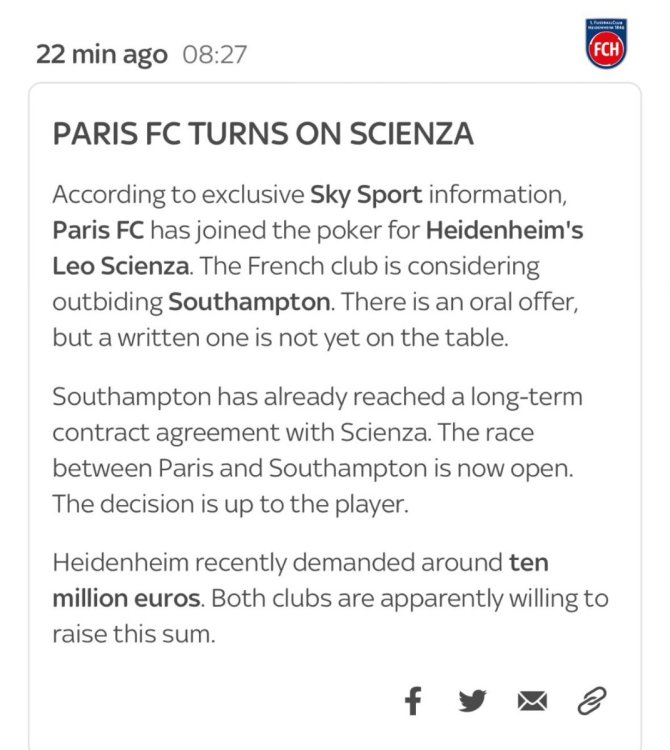670x750 pixels.
Task: Send the Scienza article by email
Action: (532, 701)
